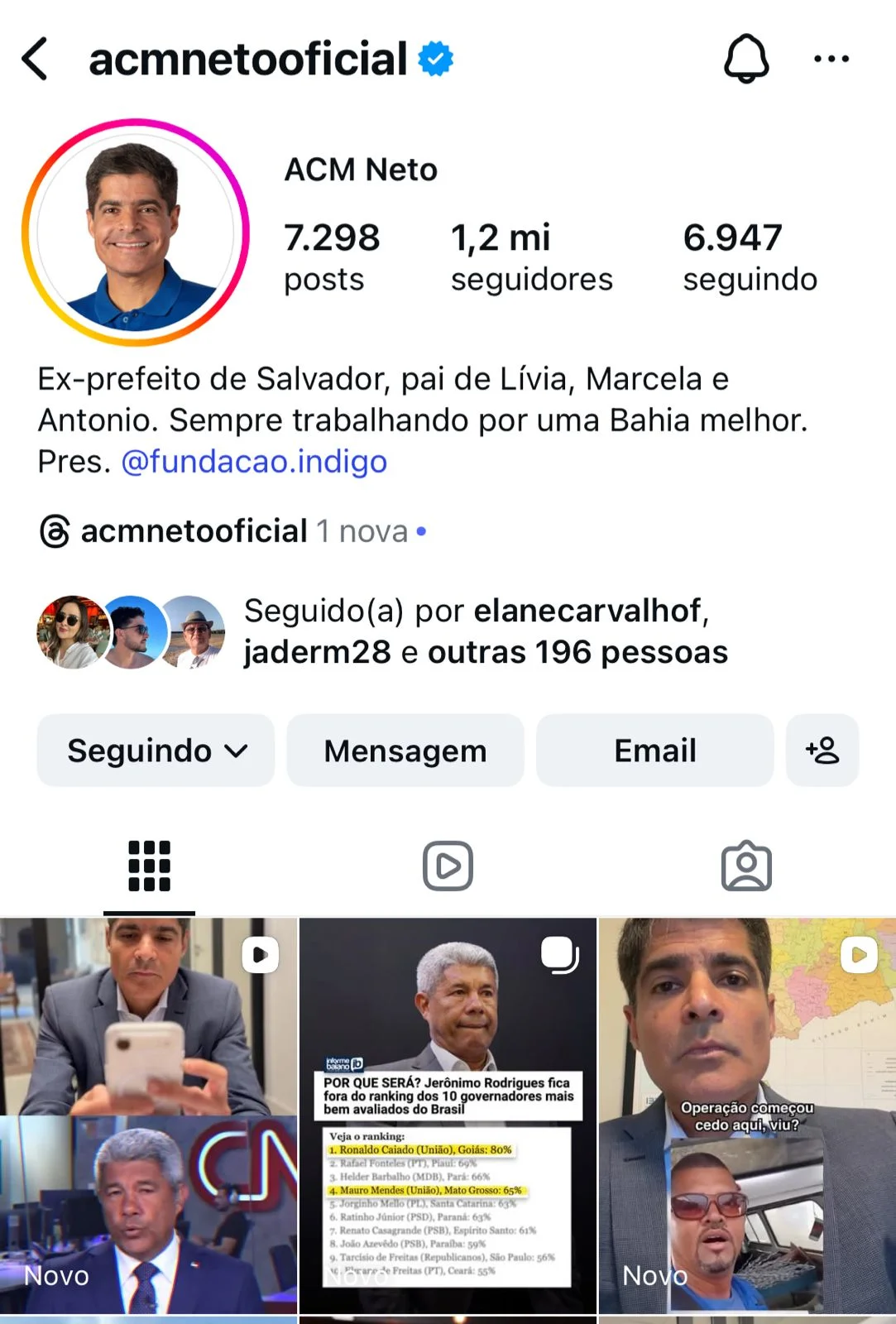Viewport: 896px width, 1324px height.
Task: Switch to the Reels tab
Action: 448,866
